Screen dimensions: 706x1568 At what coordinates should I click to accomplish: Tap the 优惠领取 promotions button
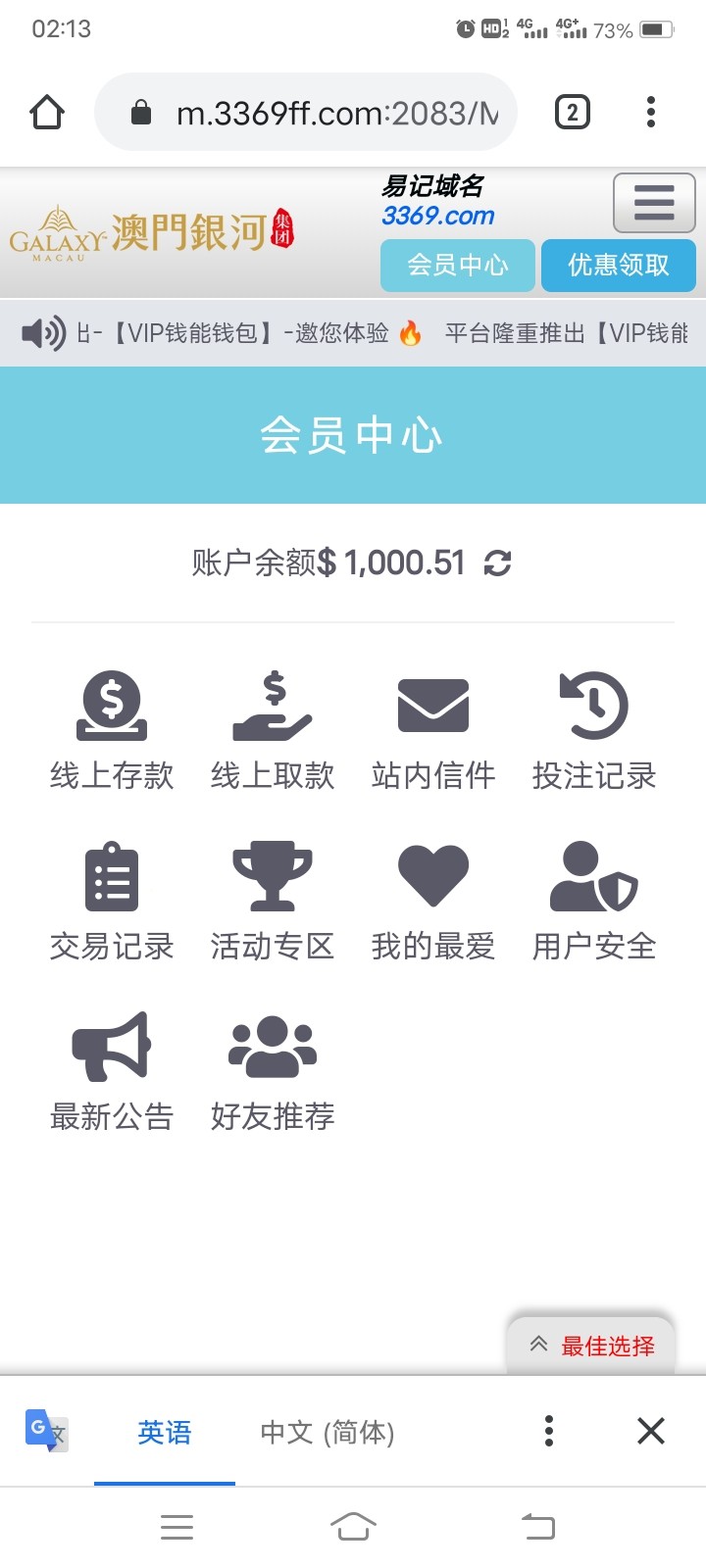(619, 265)
